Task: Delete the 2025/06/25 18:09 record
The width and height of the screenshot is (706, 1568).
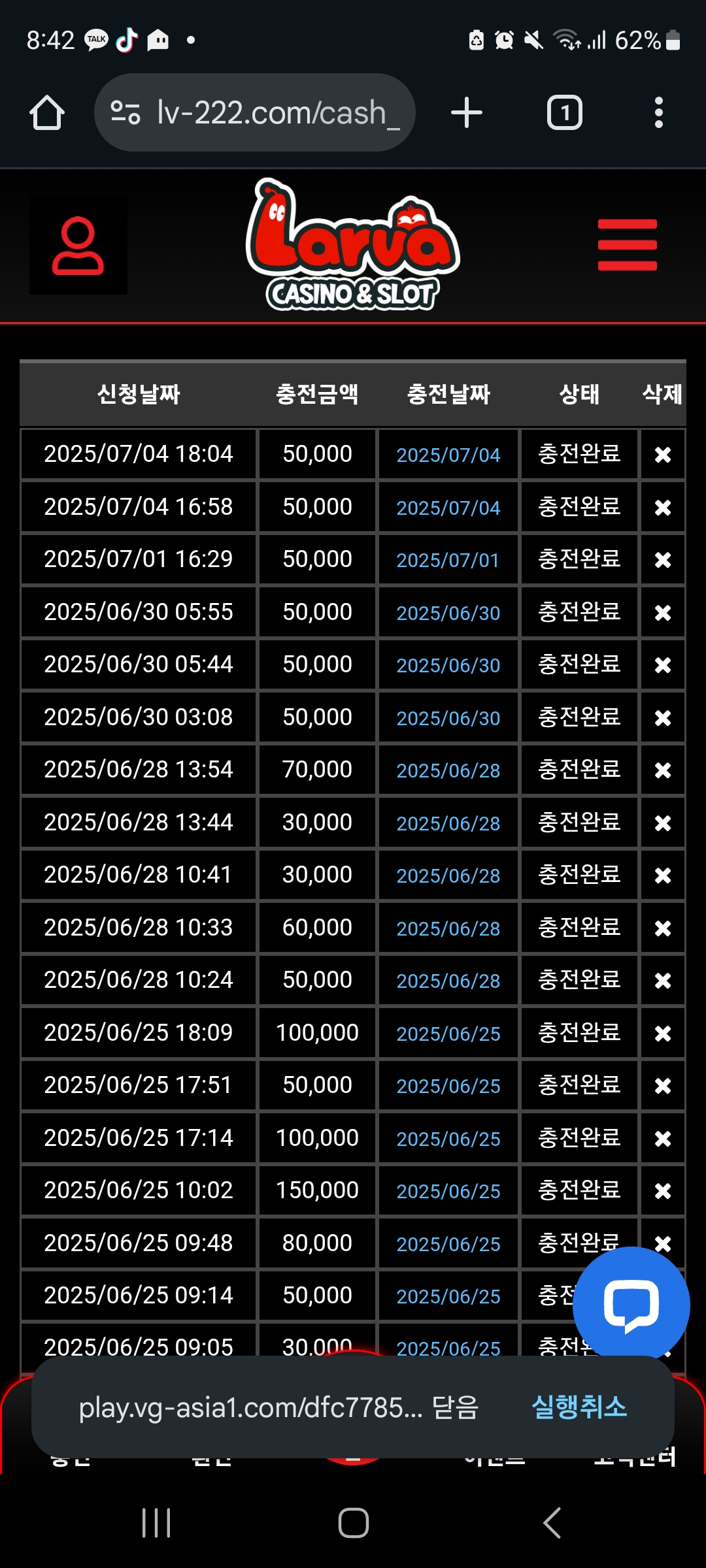Action: click(662, 1034)
